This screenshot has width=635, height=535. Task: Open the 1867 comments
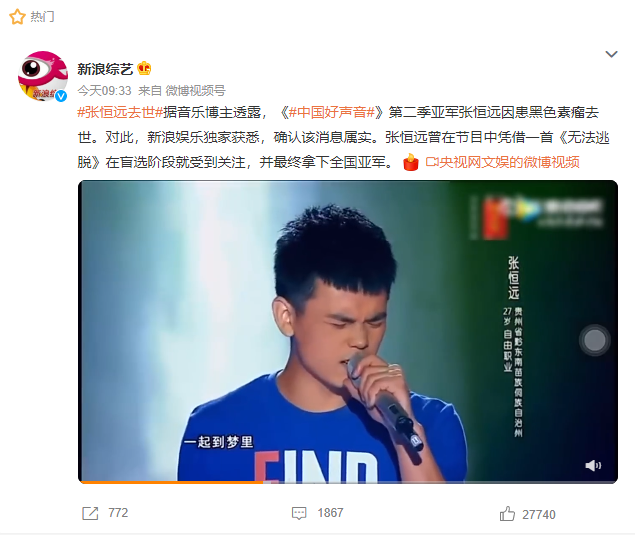pyautogui.click(x=317, y=513)
